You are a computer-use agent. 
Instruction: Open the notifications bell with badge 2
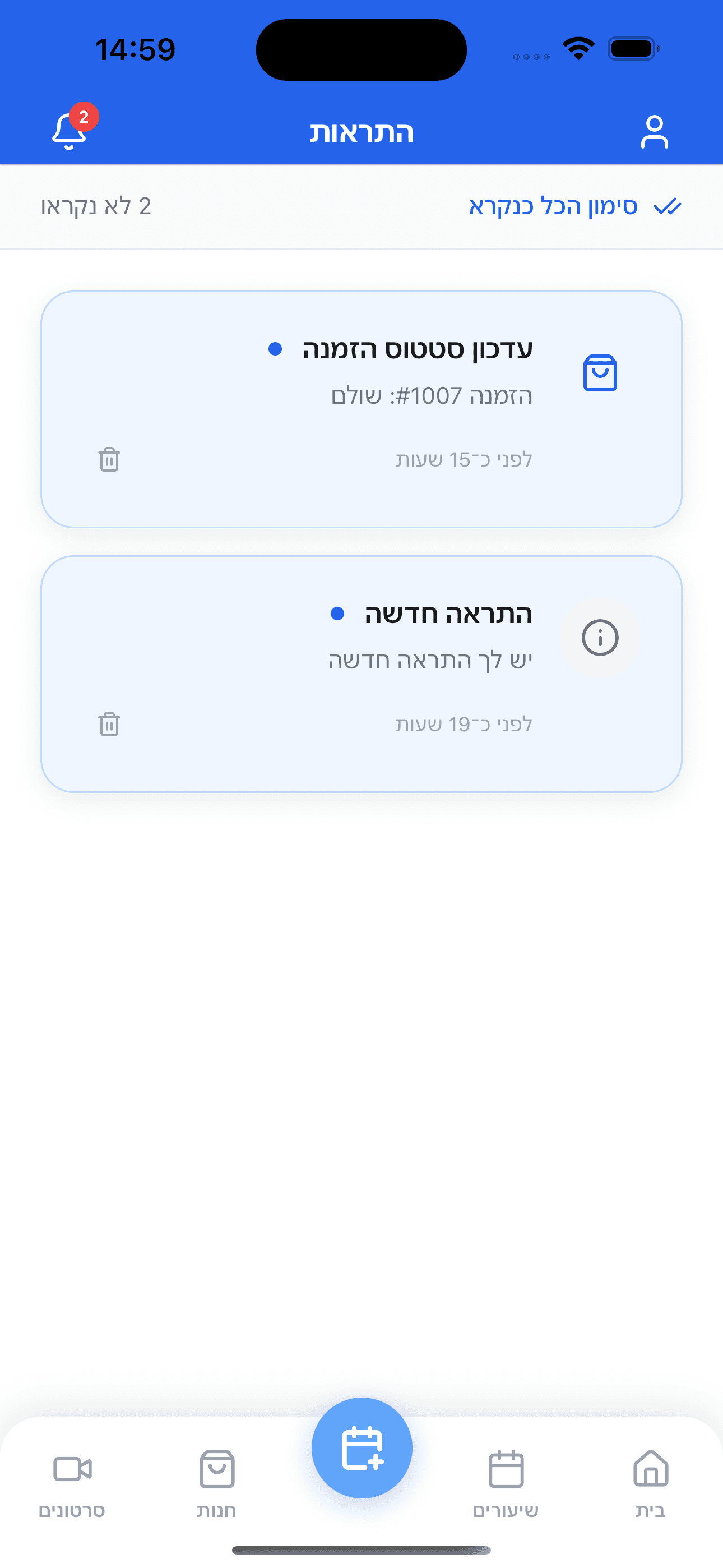[x=69, y=130]
